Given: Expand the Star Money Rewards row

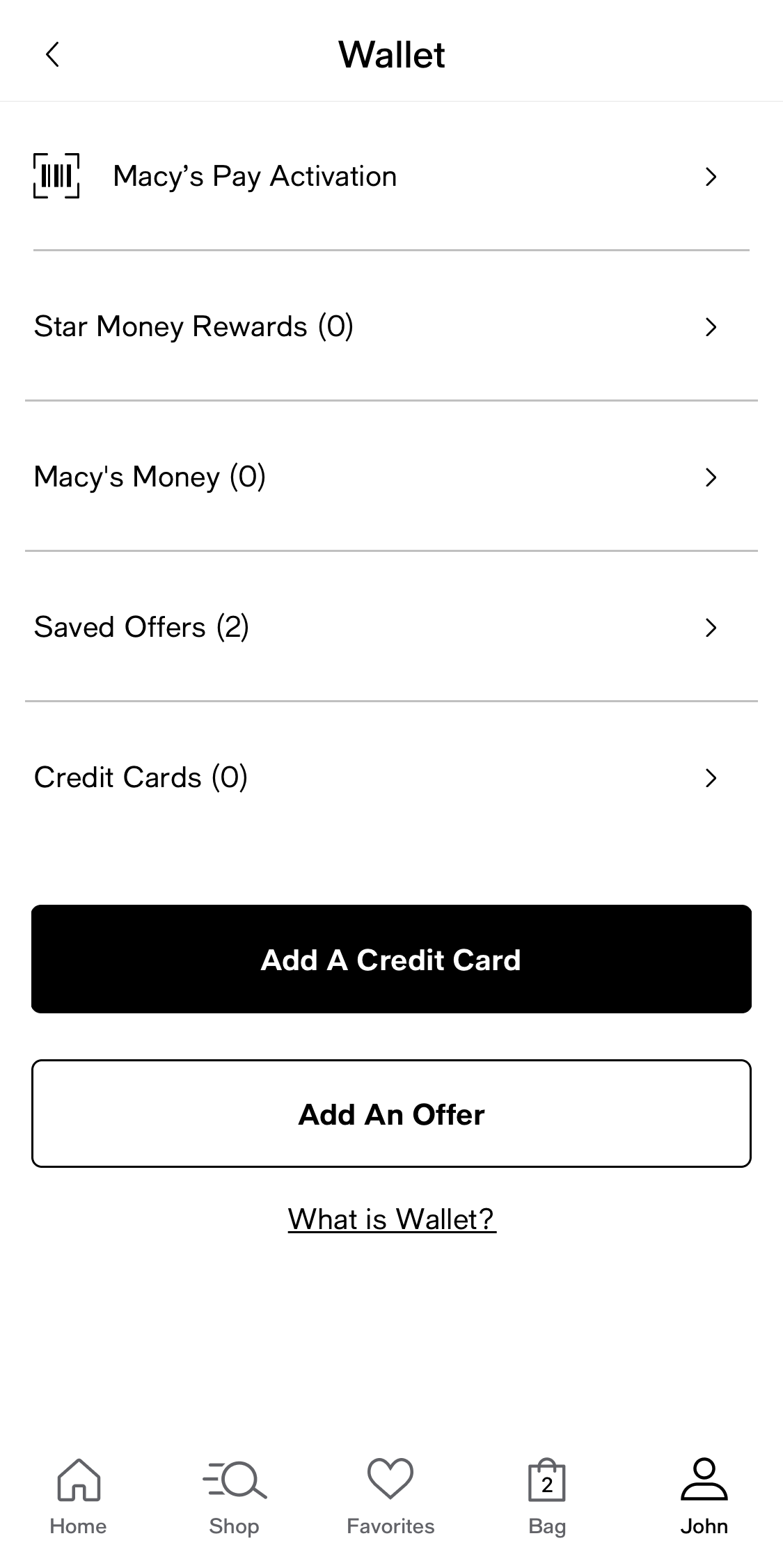Looking at the screenshot, I should coord(710,326).
